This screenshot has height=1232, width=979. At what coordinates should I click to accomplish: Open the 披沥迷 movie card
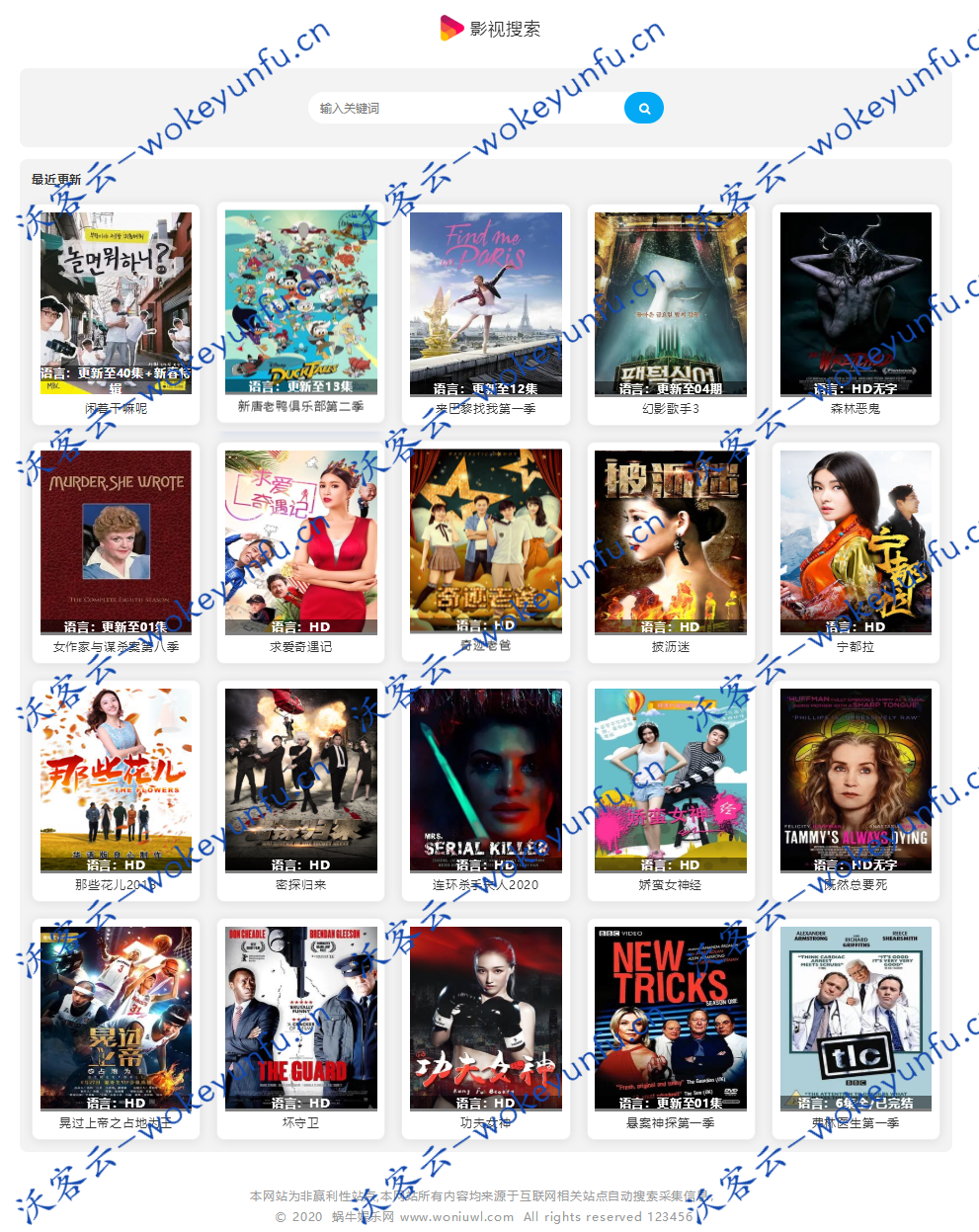click(670, 542)
